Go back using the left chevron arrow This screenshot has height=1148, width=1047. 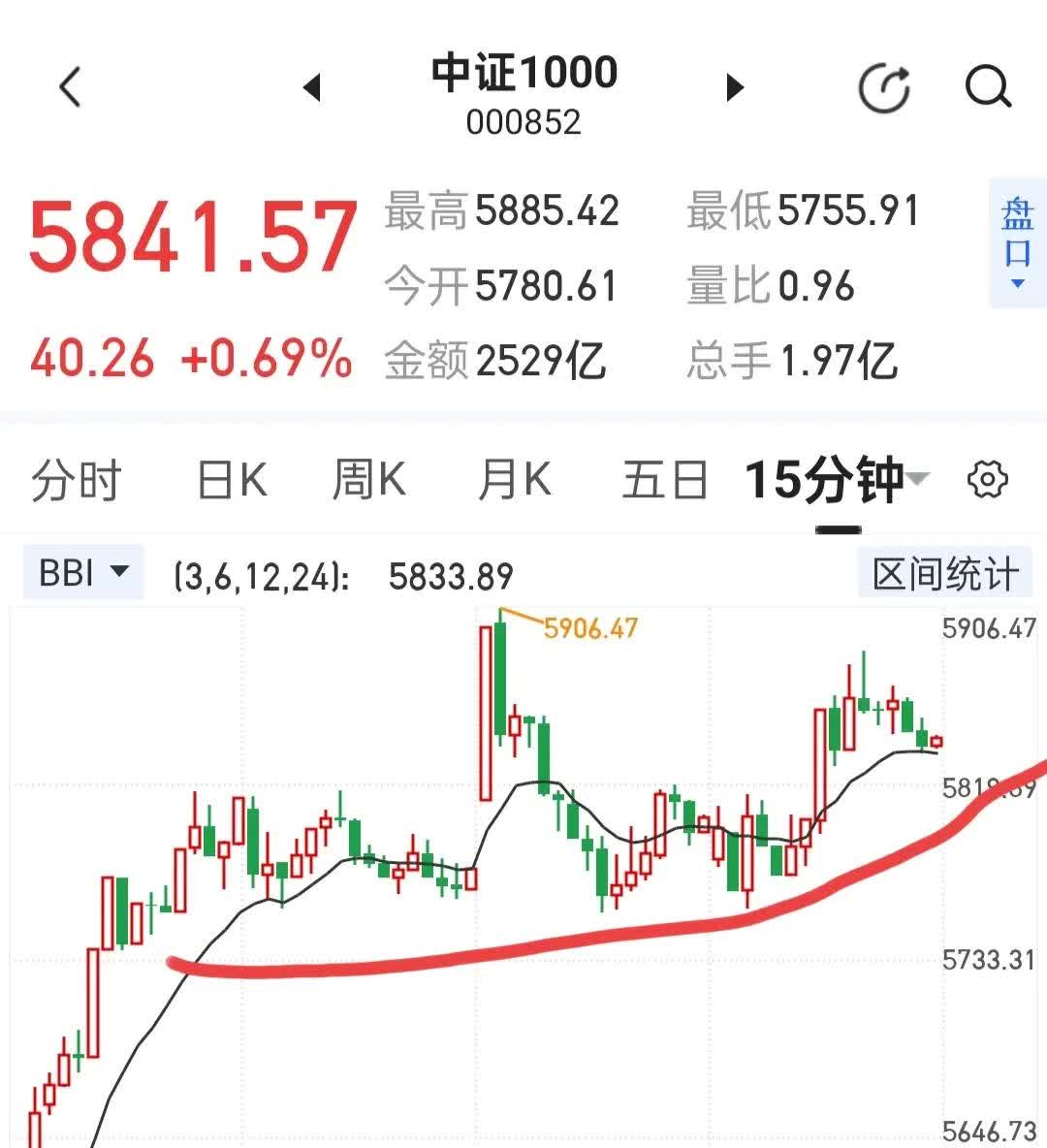point(68,85)
